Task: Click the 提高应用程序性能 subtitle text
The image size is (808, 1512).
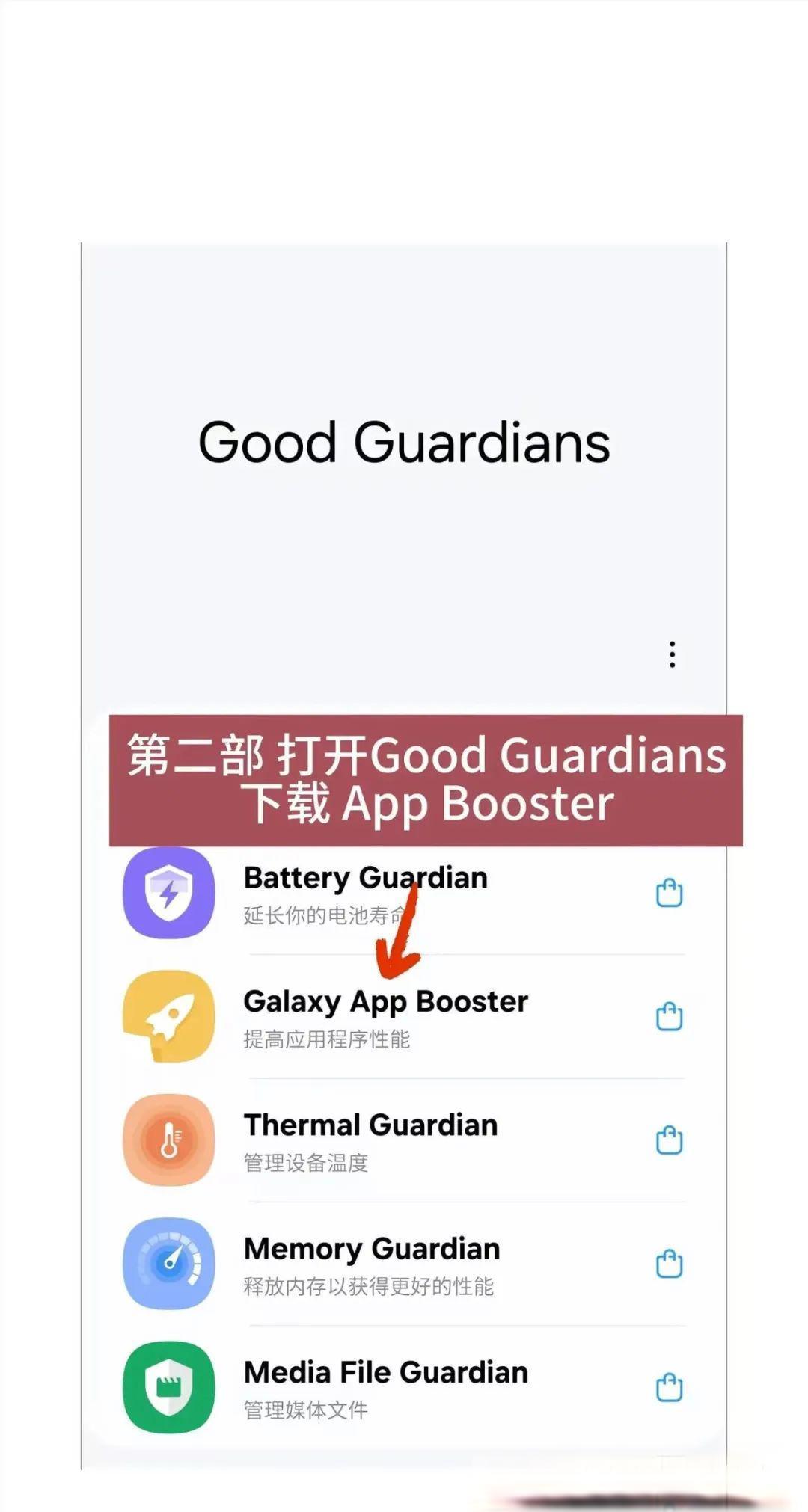Action: (x=325, y=1039)
